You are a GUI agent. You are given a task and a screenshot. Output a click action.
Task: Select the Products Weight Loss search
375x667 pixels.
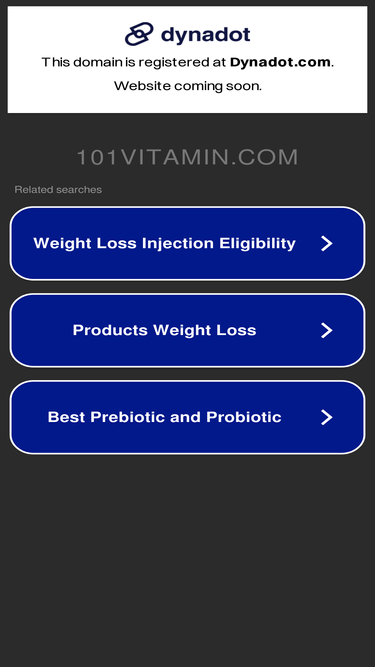coord(188,330)
